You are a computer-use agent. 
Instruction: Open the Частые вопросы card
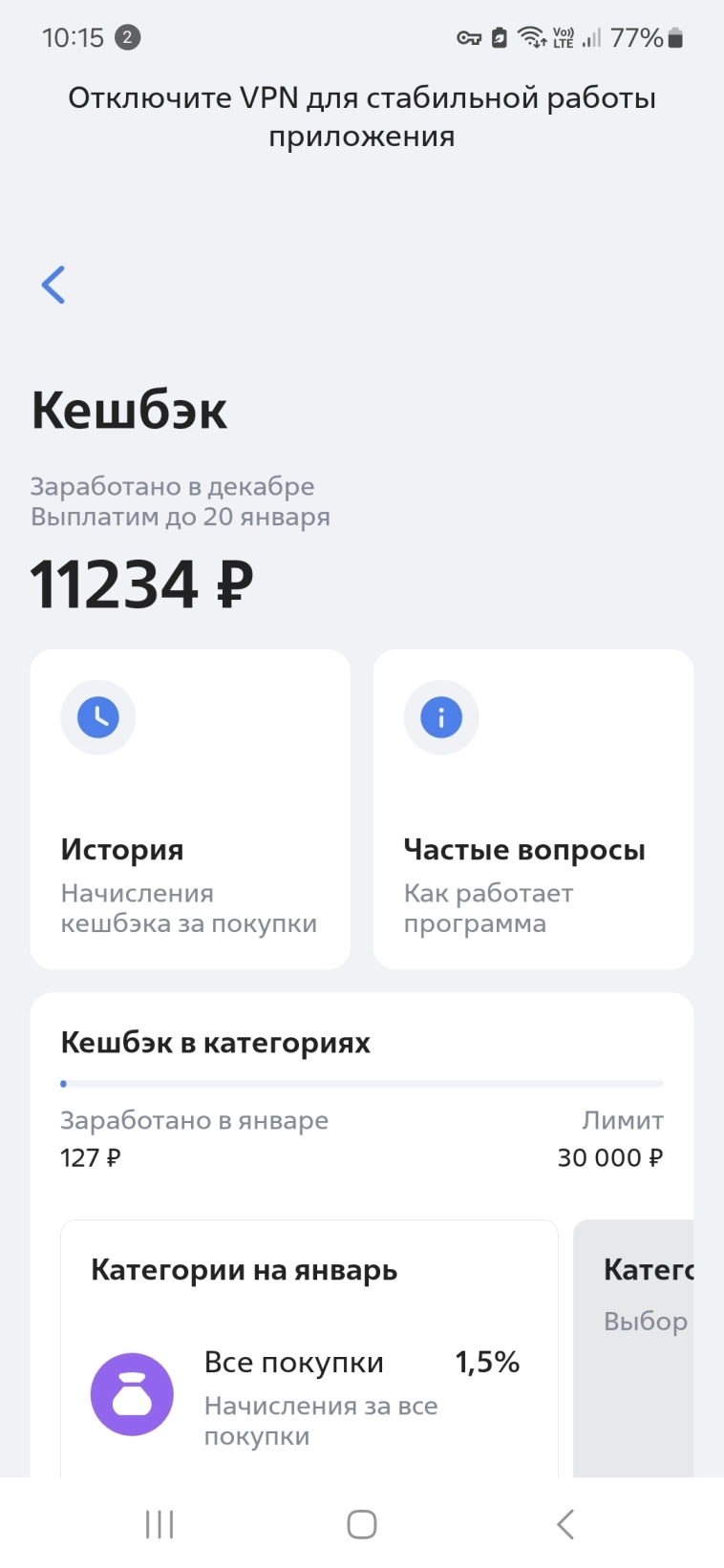pos(533,809)
